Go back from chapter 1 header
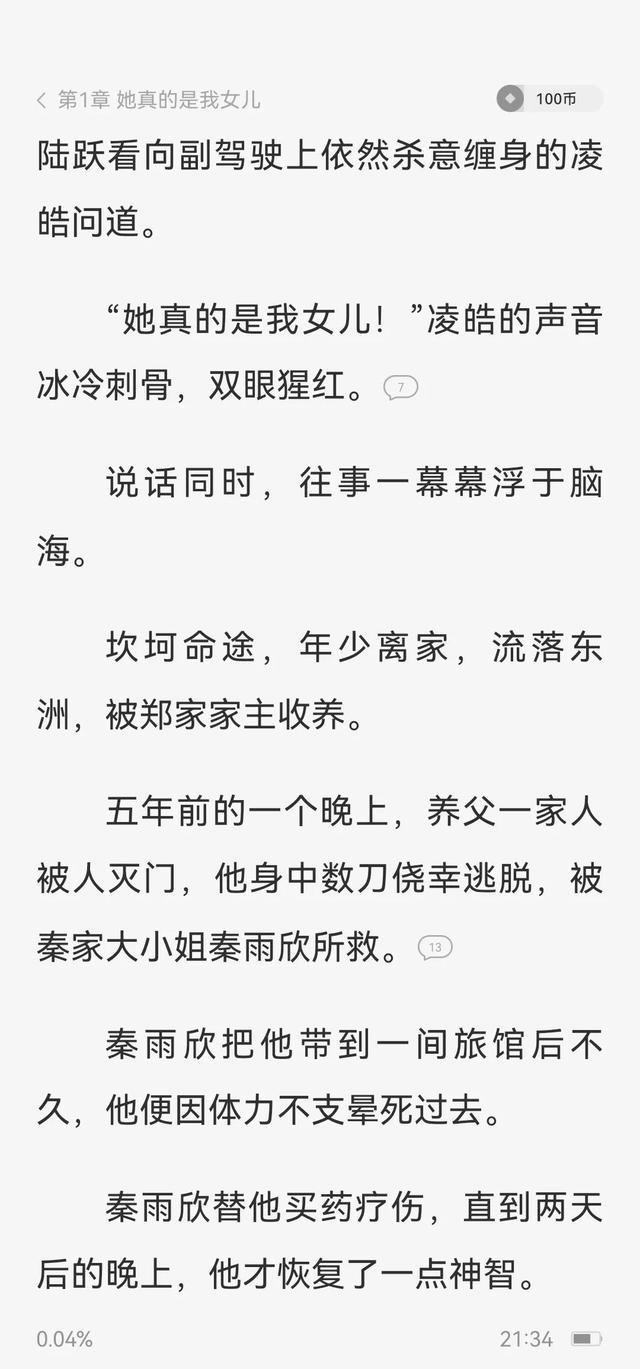The width and height of the screenshot is (640, 1369). click(x=41, y=99)
